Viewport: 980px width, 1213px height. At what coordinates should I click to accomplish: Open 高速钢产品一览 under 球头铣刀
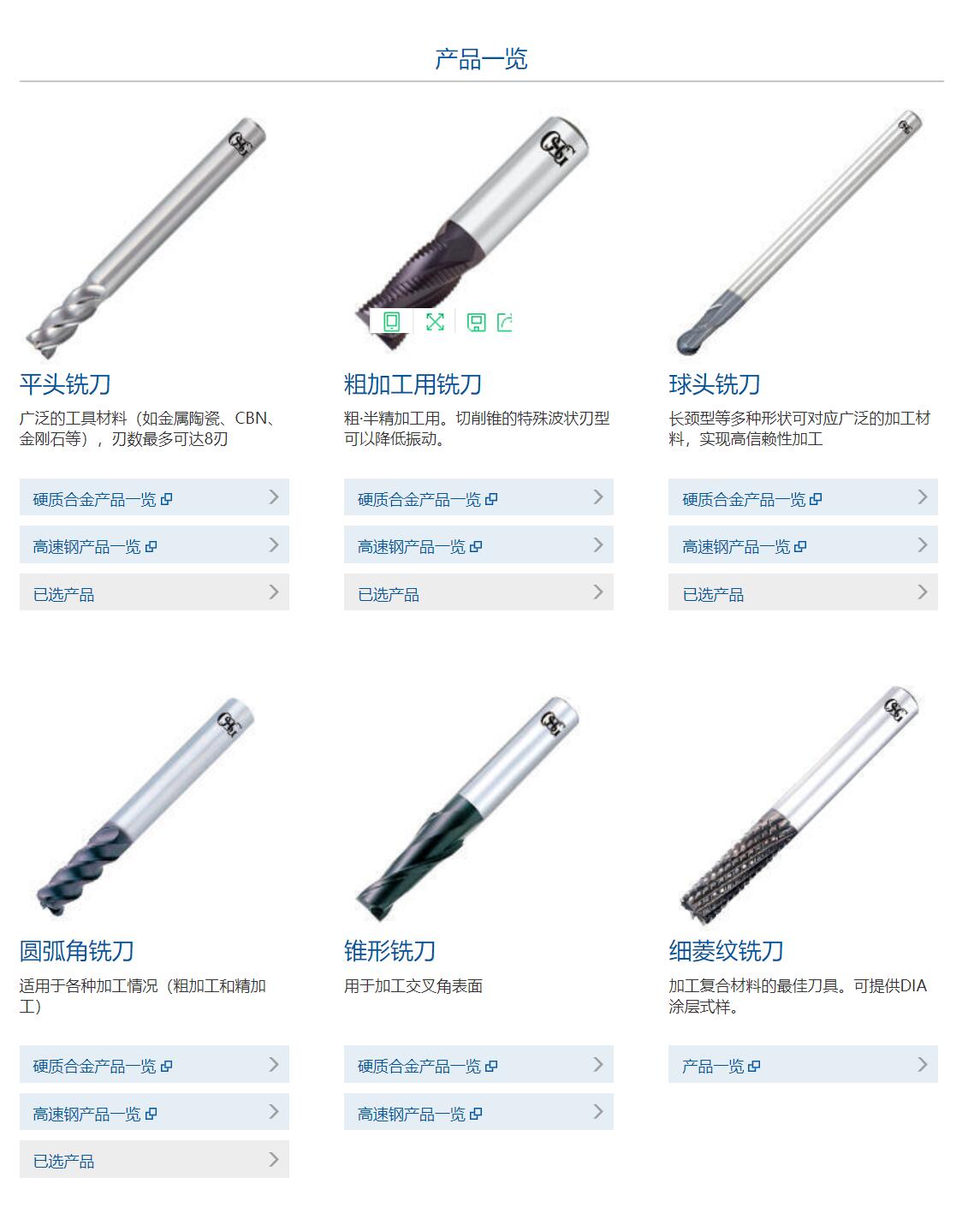pyautogui.click(x=803, y=545)
